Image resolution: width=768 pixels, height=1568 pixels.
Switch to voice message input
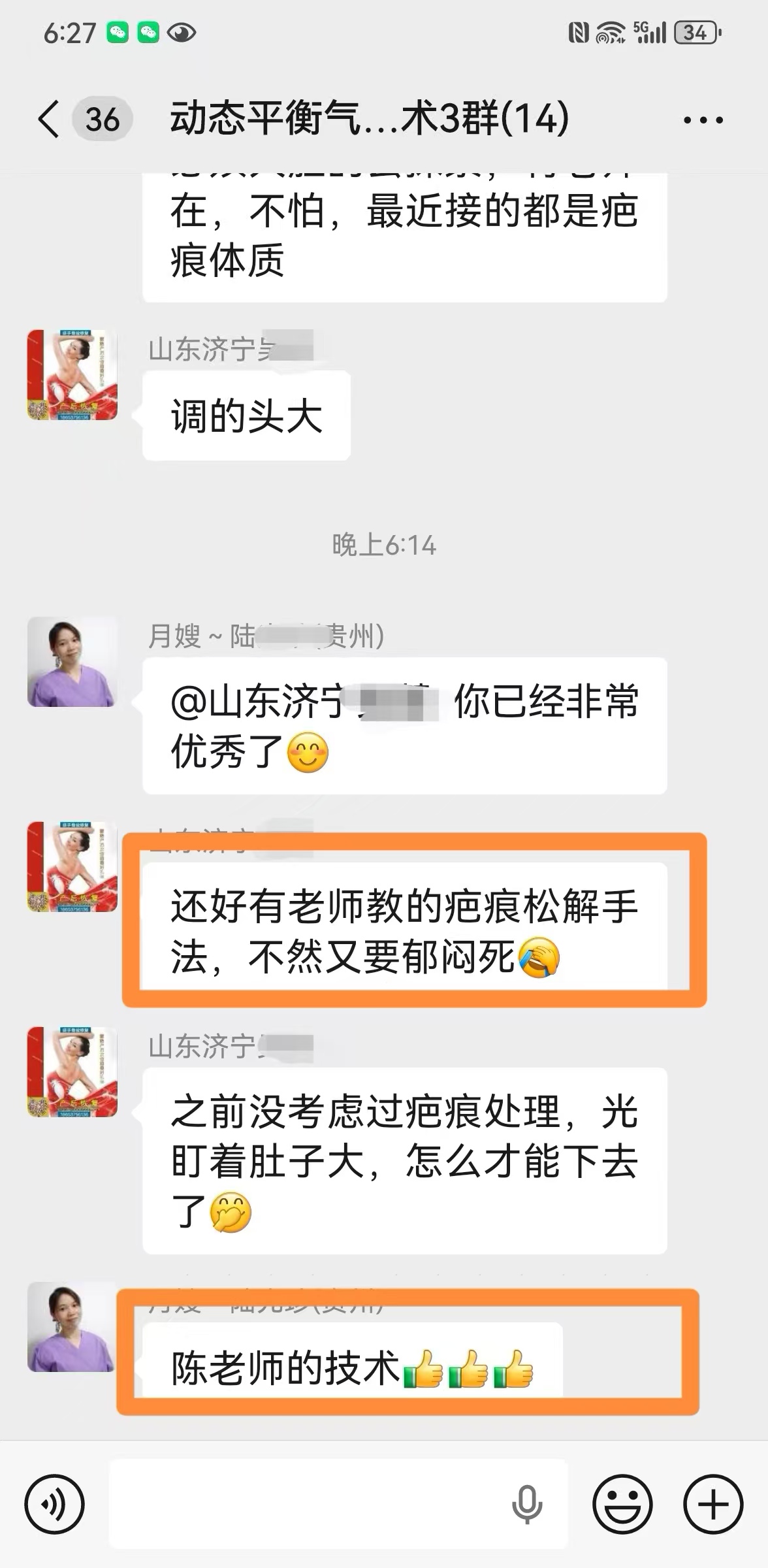click(x=54, y=1504)
